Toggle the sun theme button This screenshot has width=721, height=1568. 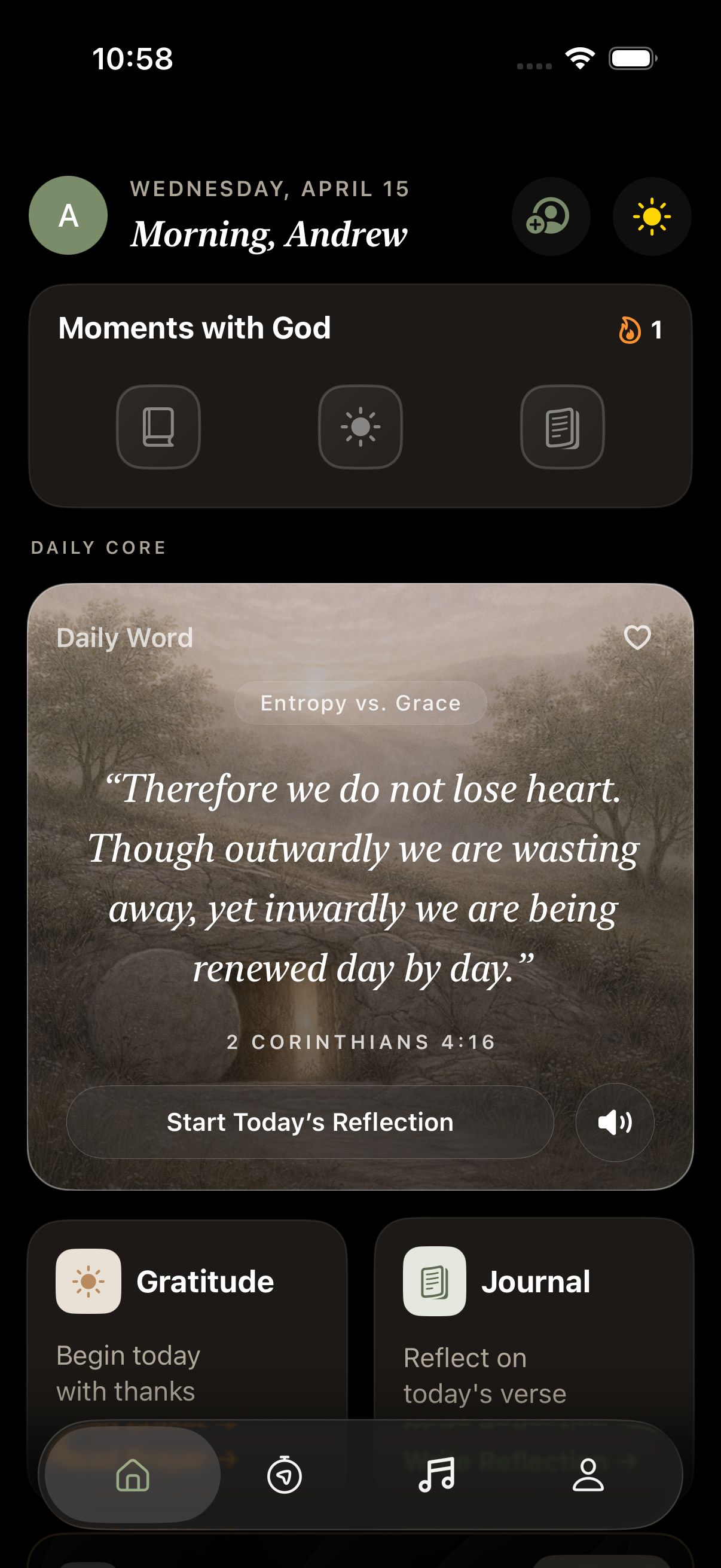[x=651, y=216]
